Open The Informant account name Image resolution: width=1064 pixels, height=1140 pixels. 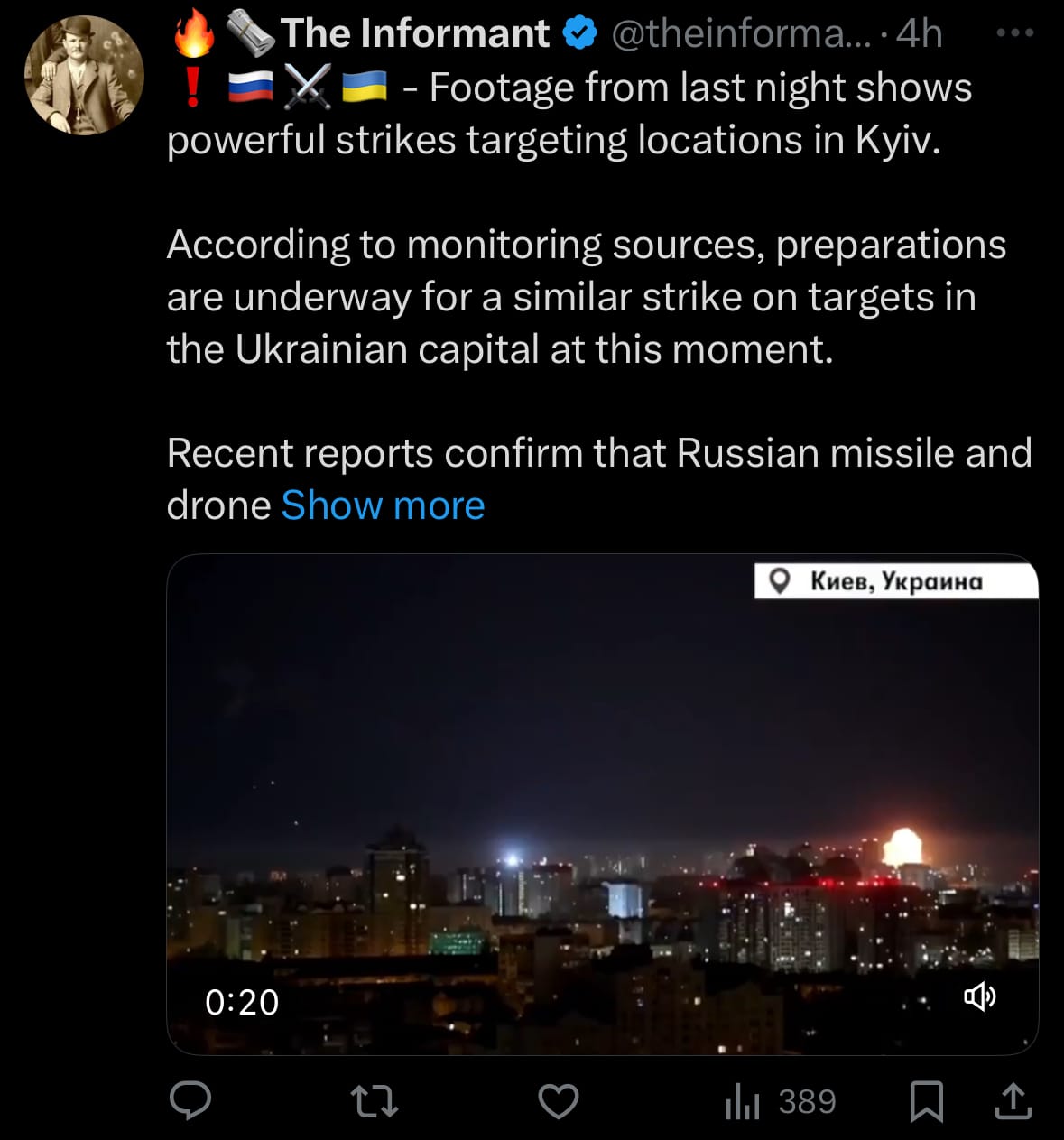[415, 33]
